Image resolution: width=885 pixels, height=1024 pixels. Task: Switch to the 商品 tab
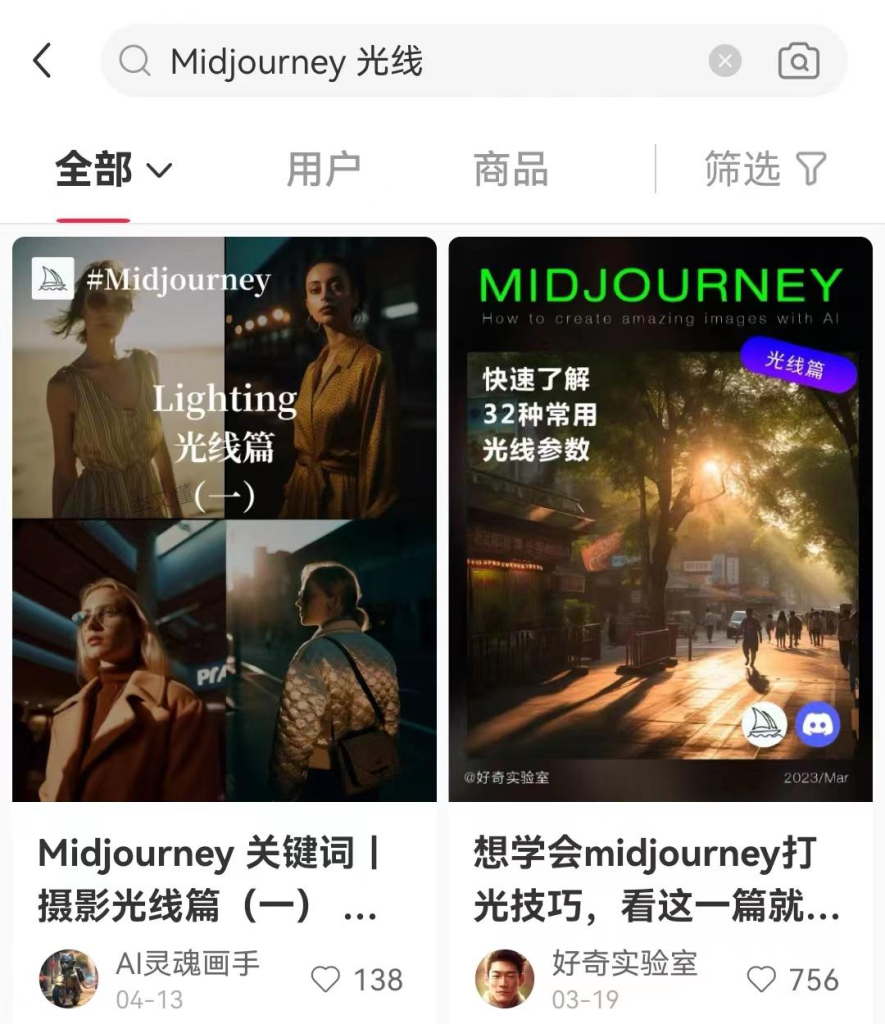tap(510, 170)
